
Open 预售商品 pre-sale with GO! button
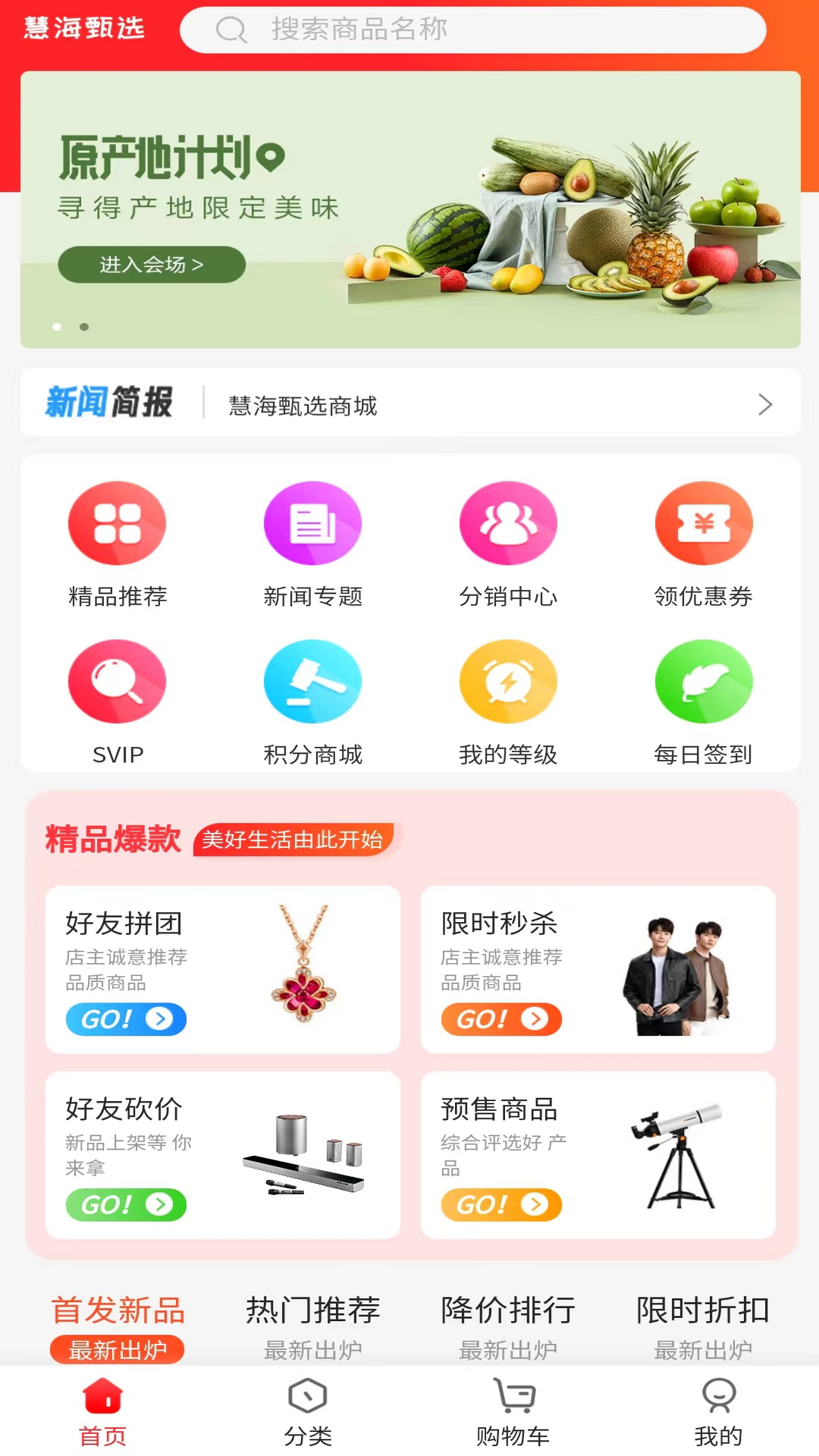501,1204
